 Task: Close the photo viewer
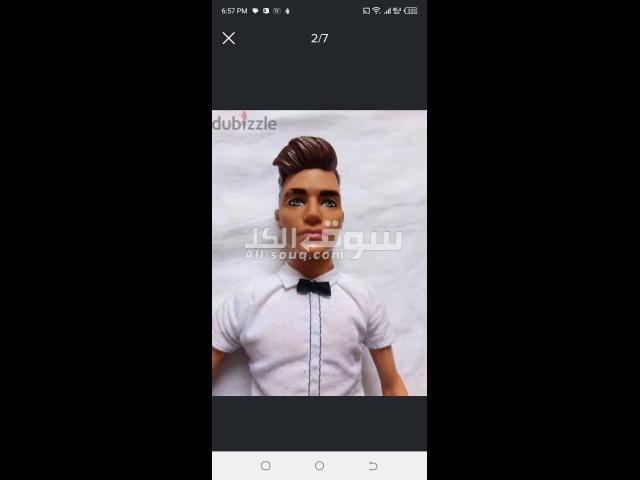click(229, 38)
